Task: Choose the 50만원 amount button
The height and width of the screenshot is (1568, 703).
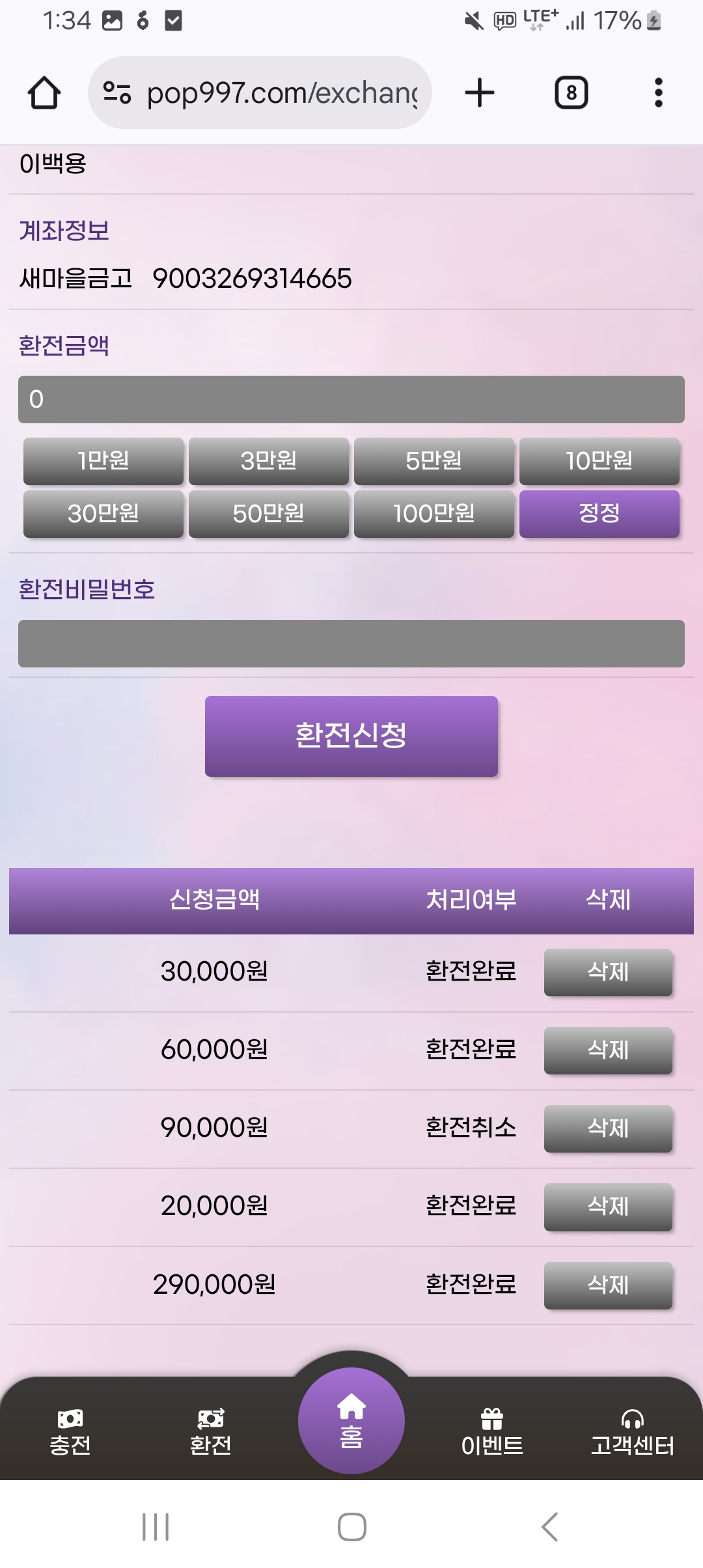Action: 268,514
